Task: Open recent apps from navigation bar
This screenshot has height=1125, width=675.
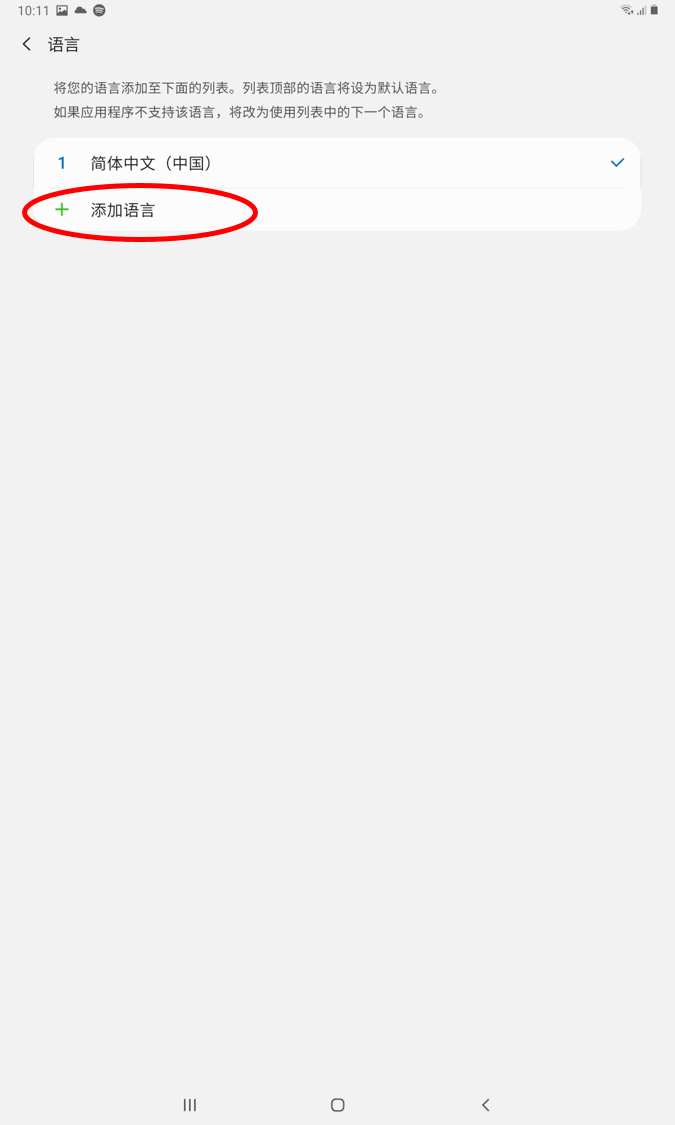Action: tap(189, 1105)
